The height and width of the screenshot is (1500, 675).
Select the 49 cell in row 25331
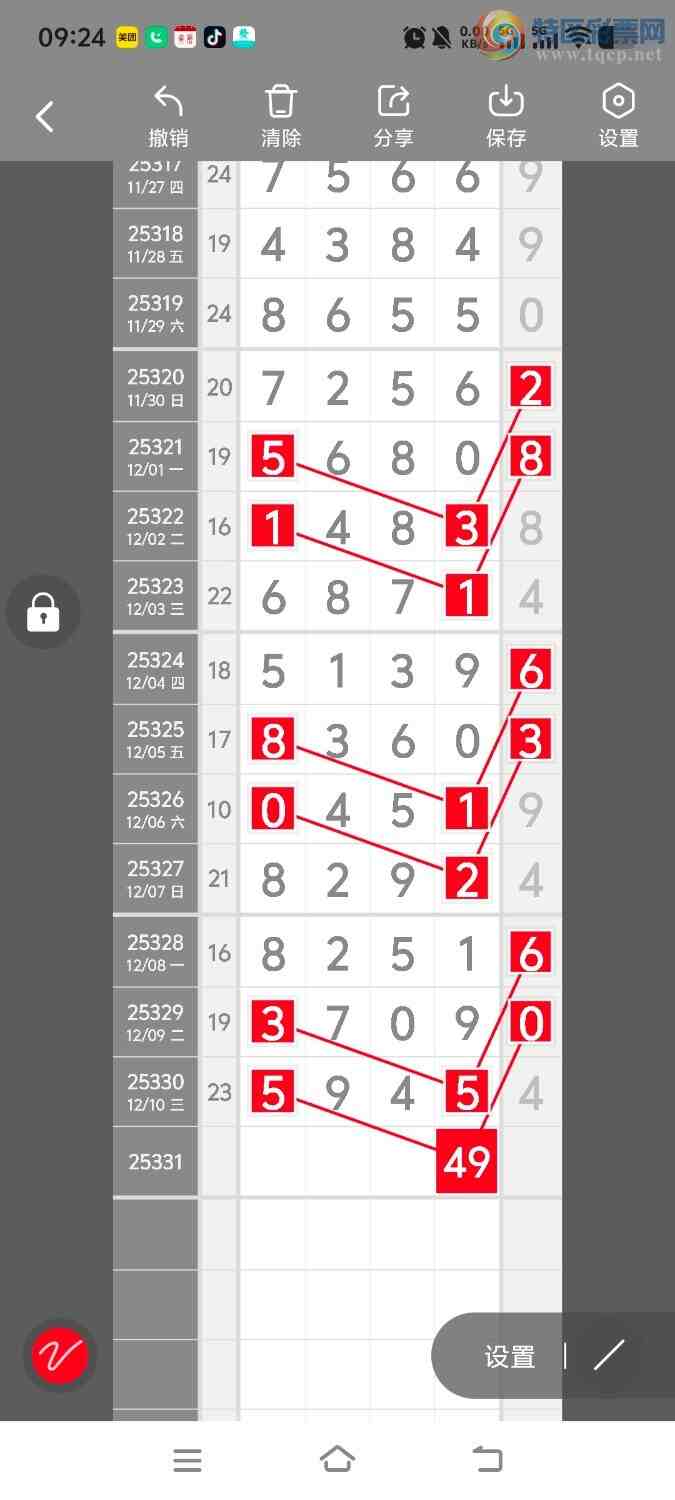[466, 1162]
